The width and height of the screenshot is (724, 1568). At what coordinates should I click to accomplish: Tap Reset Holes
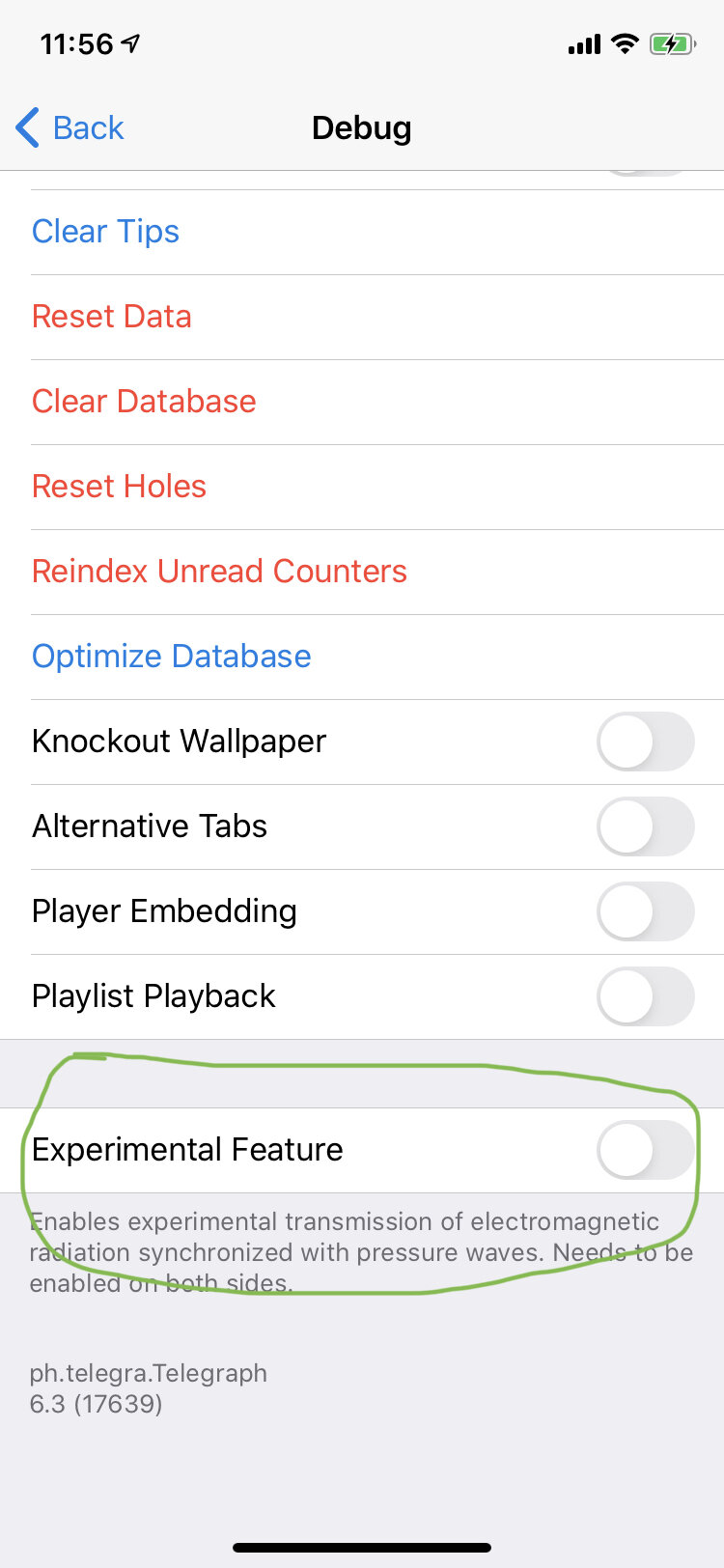click(362, 487)
